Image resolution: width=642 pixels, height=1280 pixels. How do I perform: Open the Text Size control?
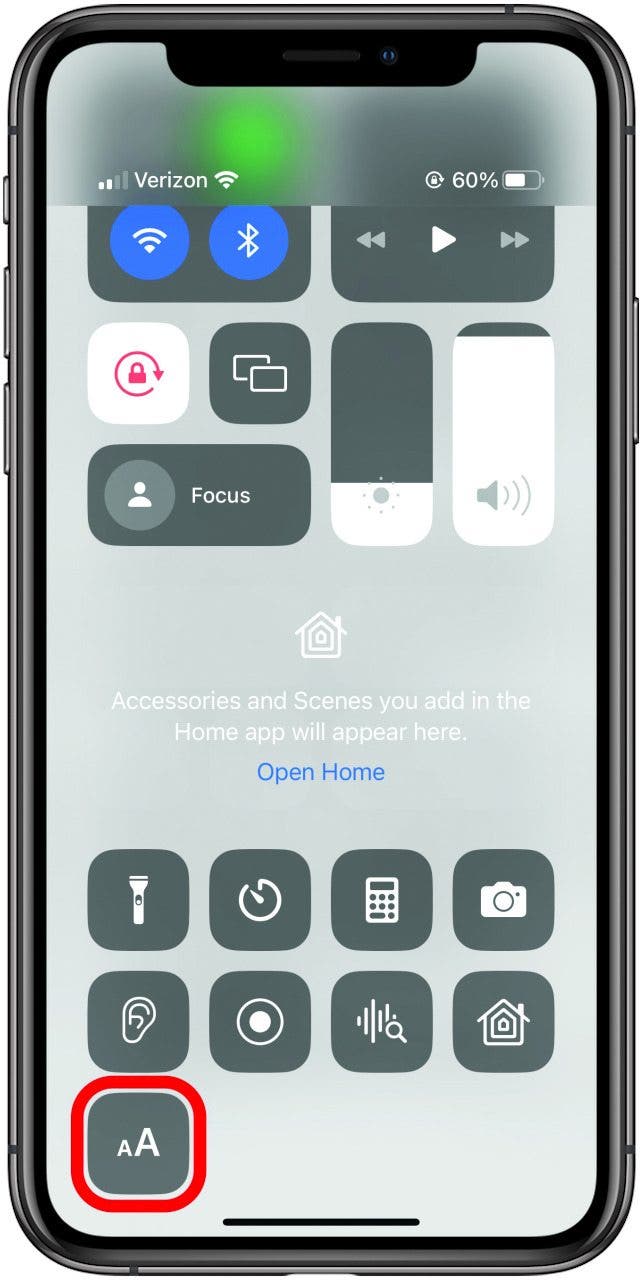[x=139, y=1143]
